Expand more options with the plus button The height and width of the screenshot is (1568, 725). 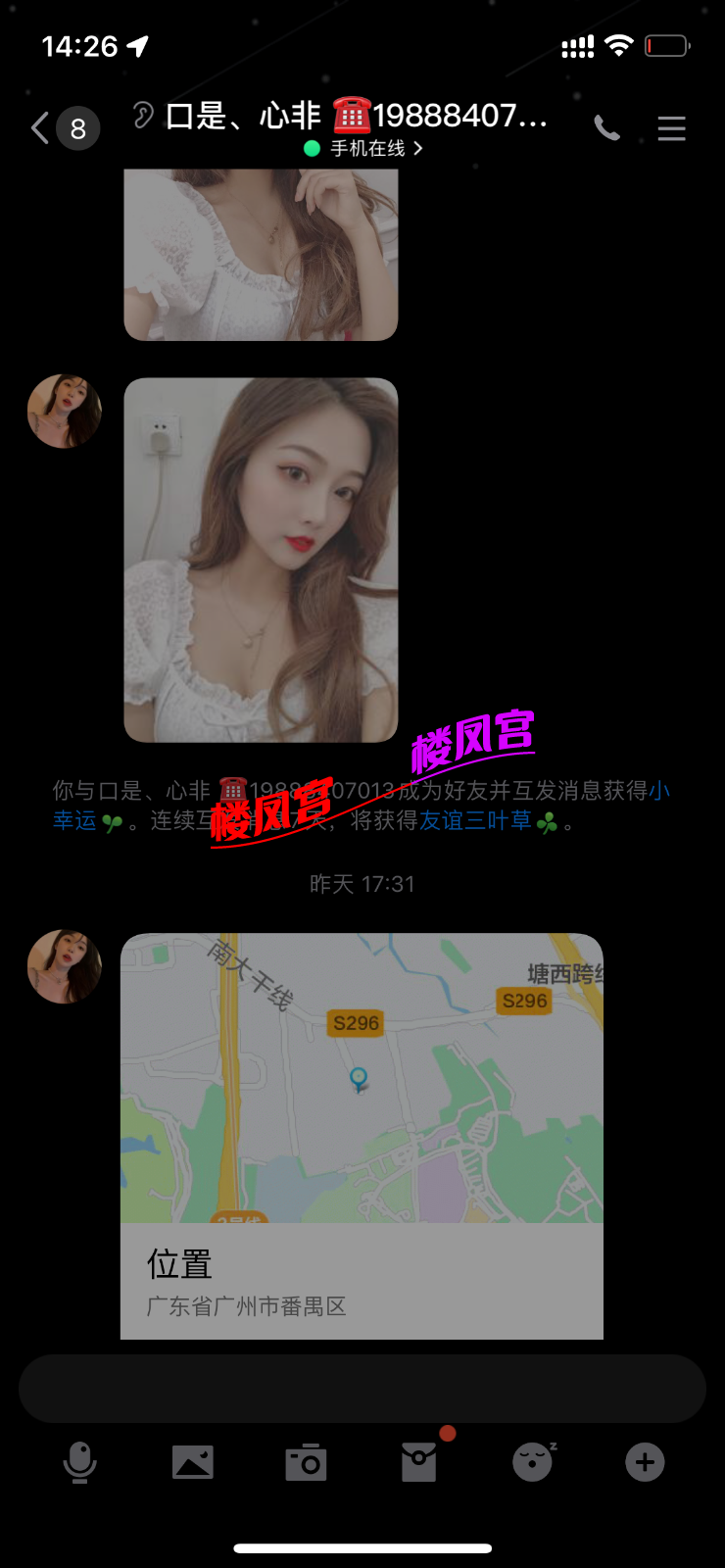(645, 1463)
